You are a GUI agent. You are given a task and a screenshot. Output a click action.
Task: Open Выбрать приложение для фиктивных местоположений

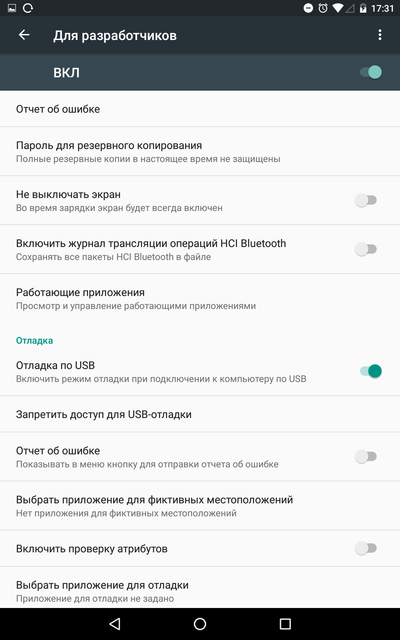tap(200, 506)
